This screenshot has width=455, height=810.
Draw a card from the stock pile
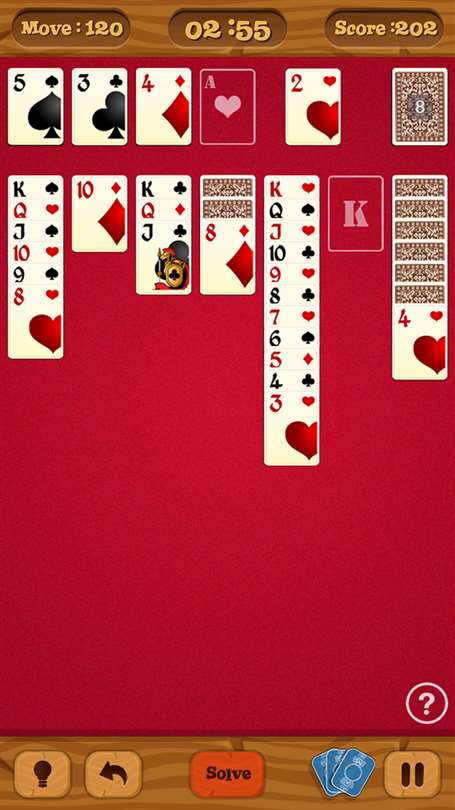point(420,106)
